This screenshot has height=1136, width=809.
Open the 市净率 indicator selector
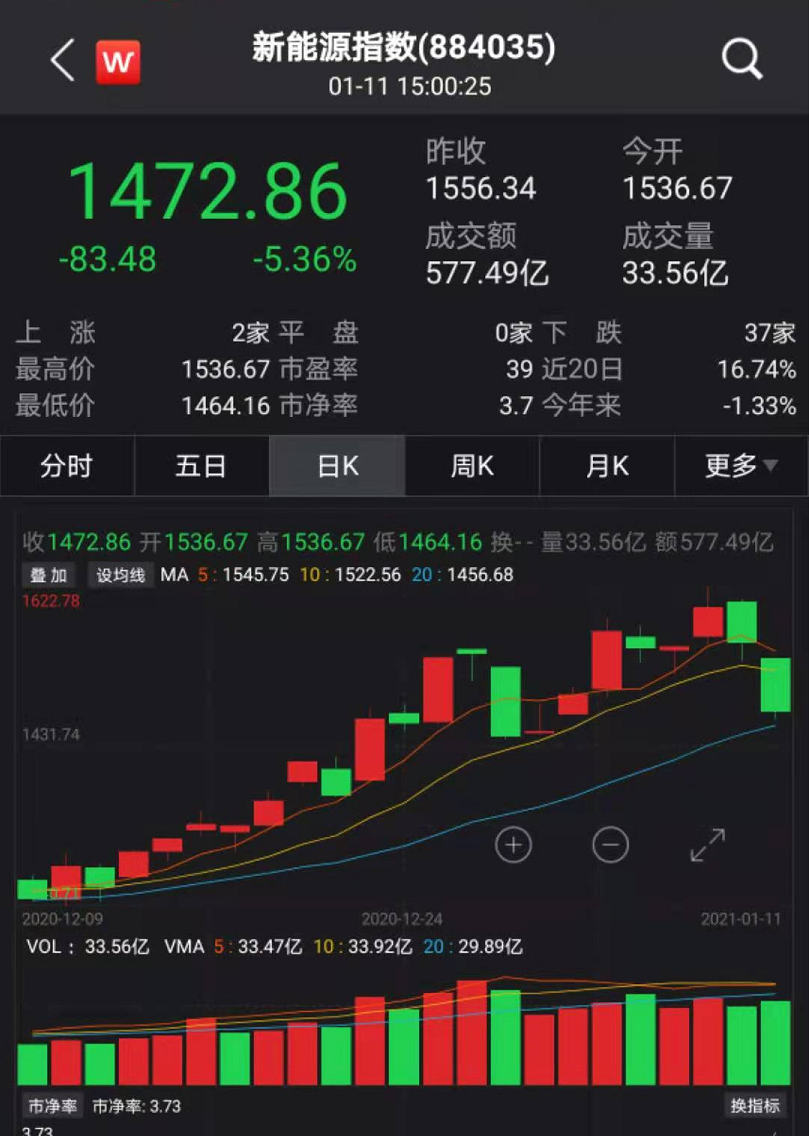click(51, 1107)
